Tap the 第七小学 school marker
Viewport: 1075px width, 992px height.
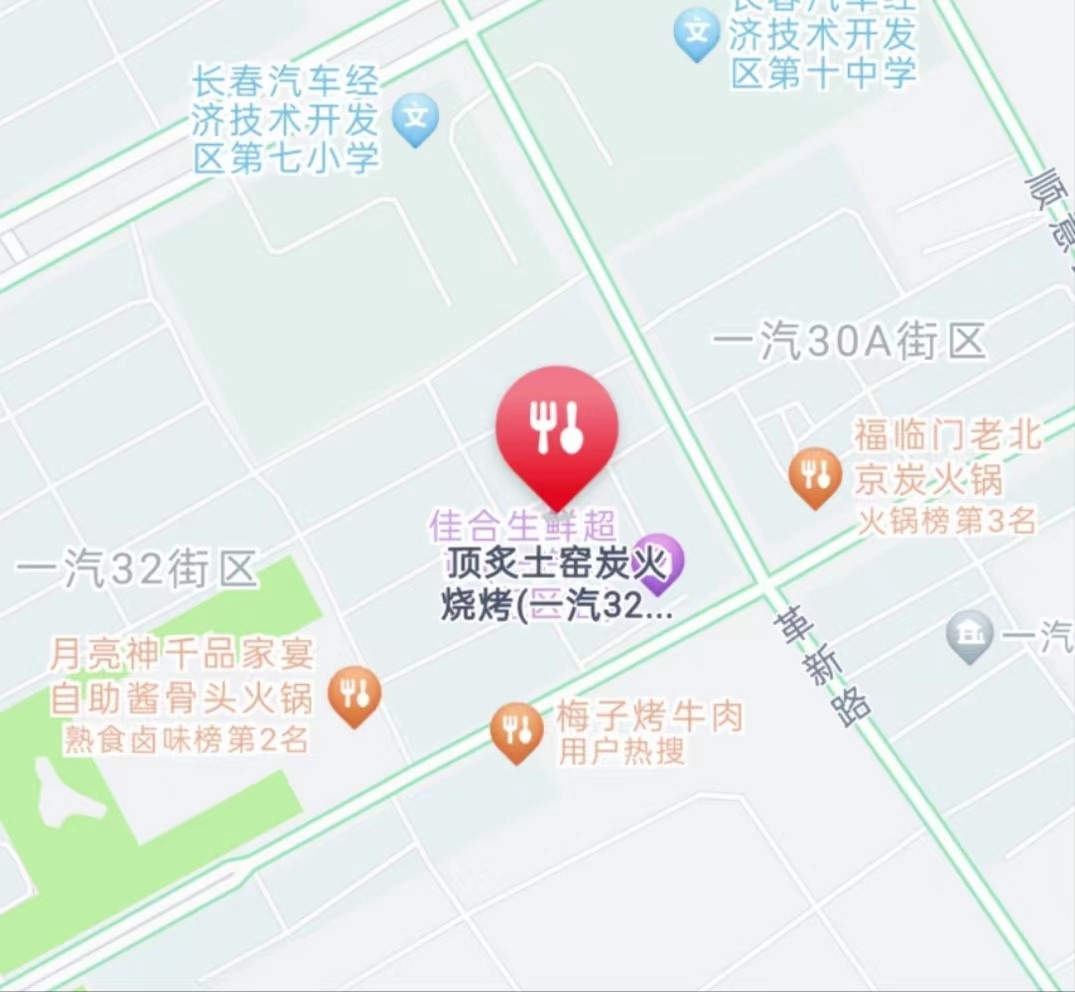coord(415,118)
